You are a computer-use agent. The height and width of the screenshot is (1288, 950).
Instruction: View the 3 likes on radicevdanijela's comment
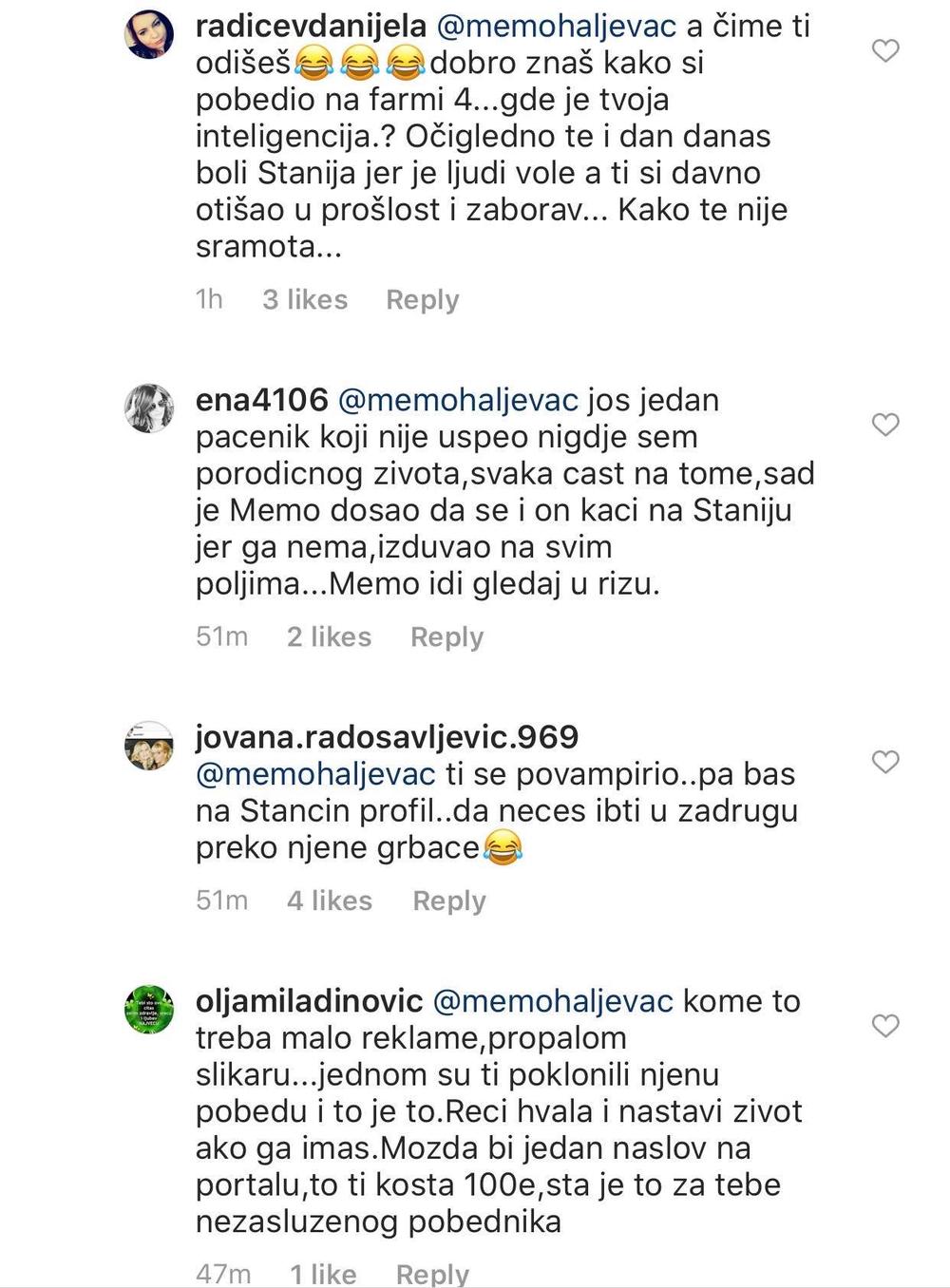[304, 300]
